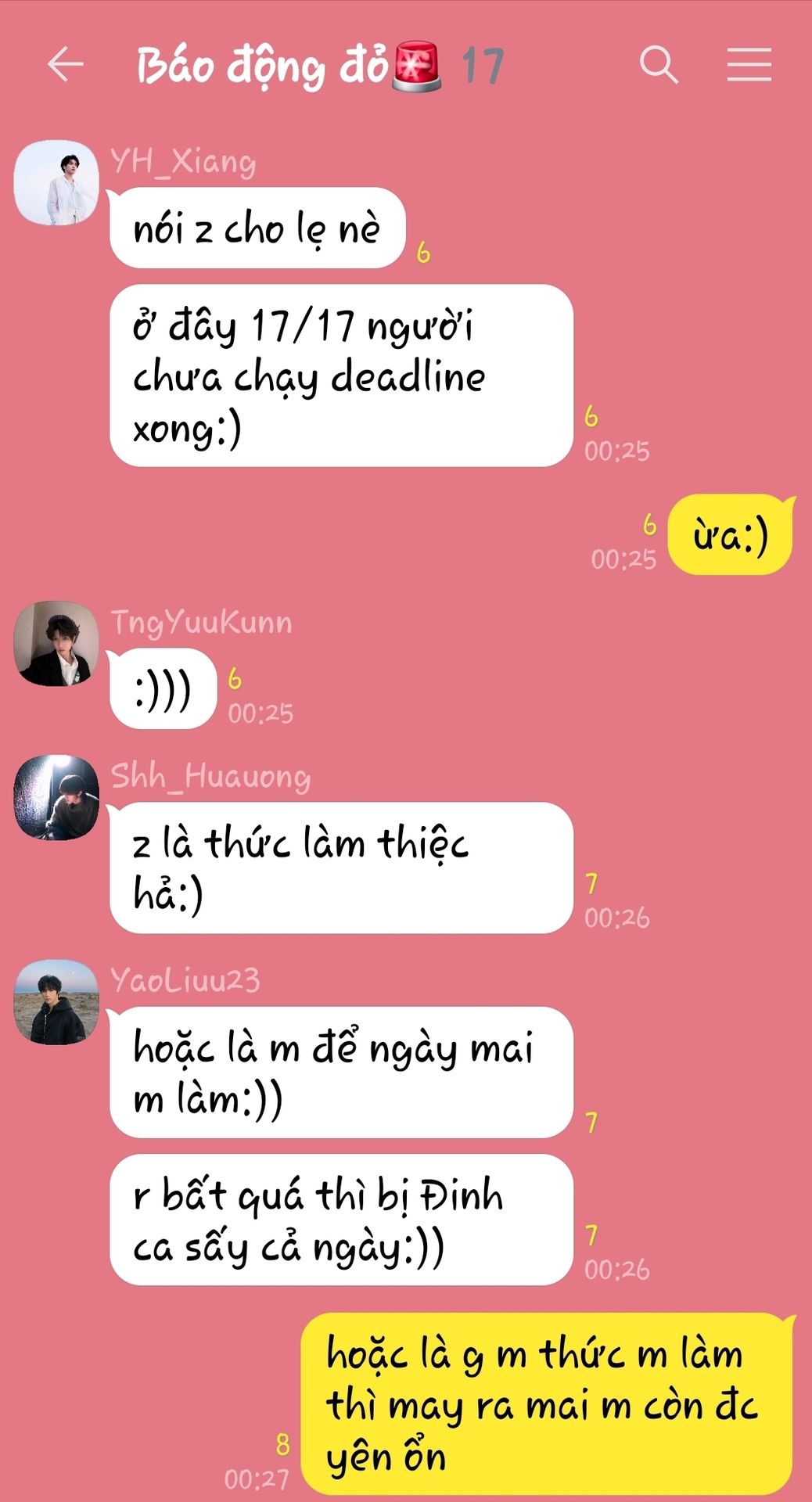Tap YaoLiuu23's profile picture
Screen dimensions: 812x1502
[56, 1002]
